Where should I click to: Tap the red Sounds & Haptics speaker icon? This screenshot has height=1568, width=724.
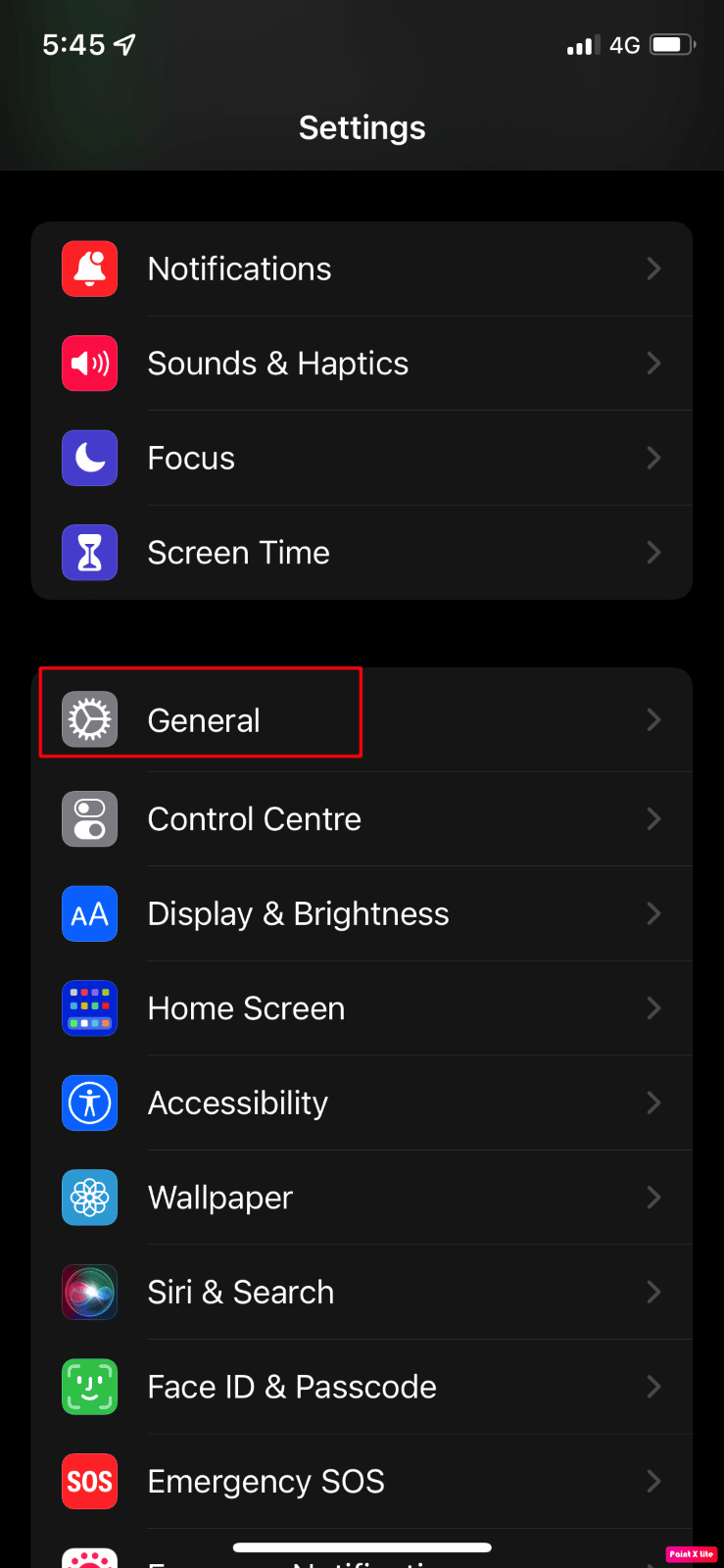[x=89, y=364]
